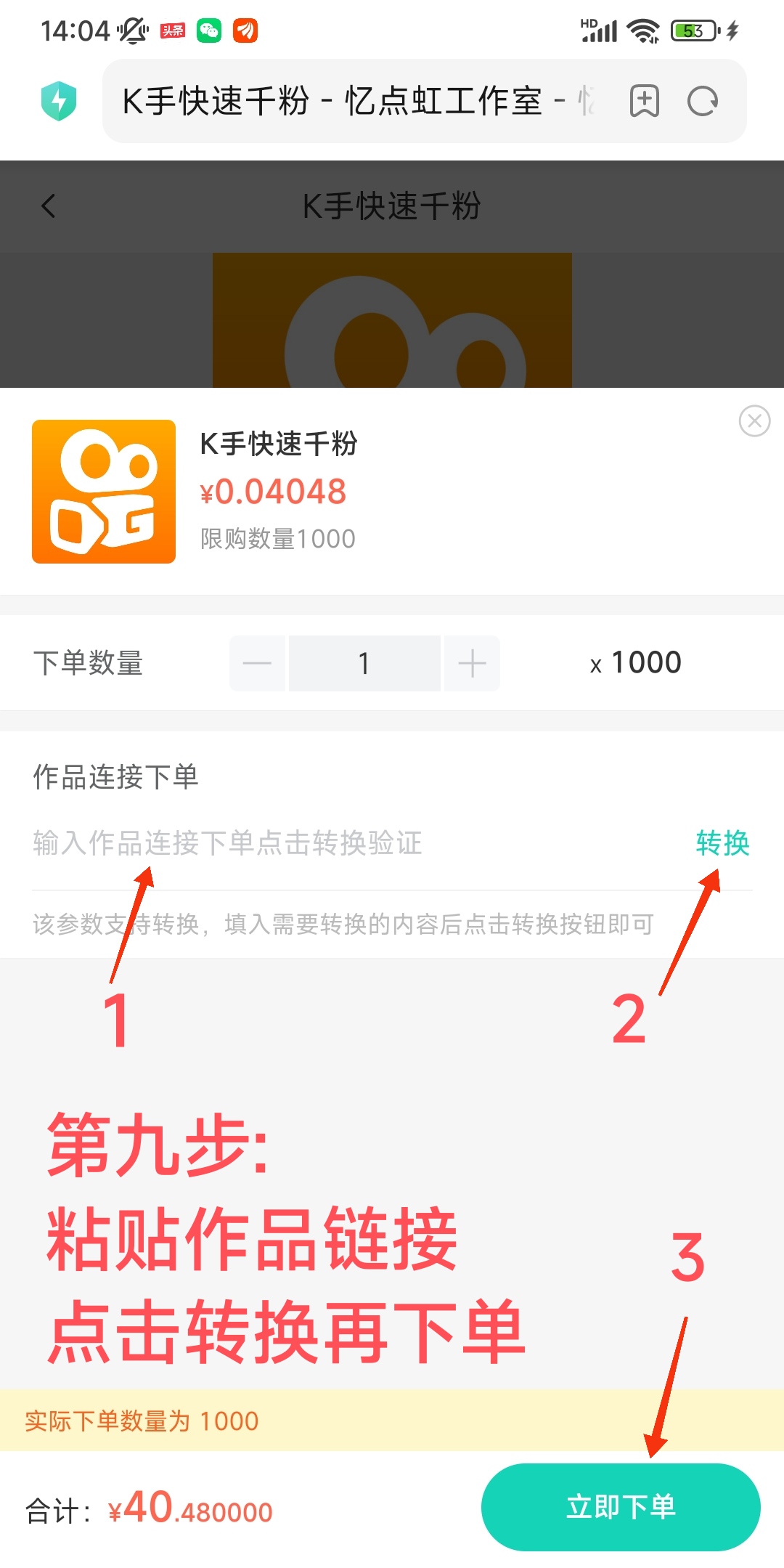Open the browser address bar
Image resolution: width=784 pixels, height=1568 pixels.
coord(356,101)
